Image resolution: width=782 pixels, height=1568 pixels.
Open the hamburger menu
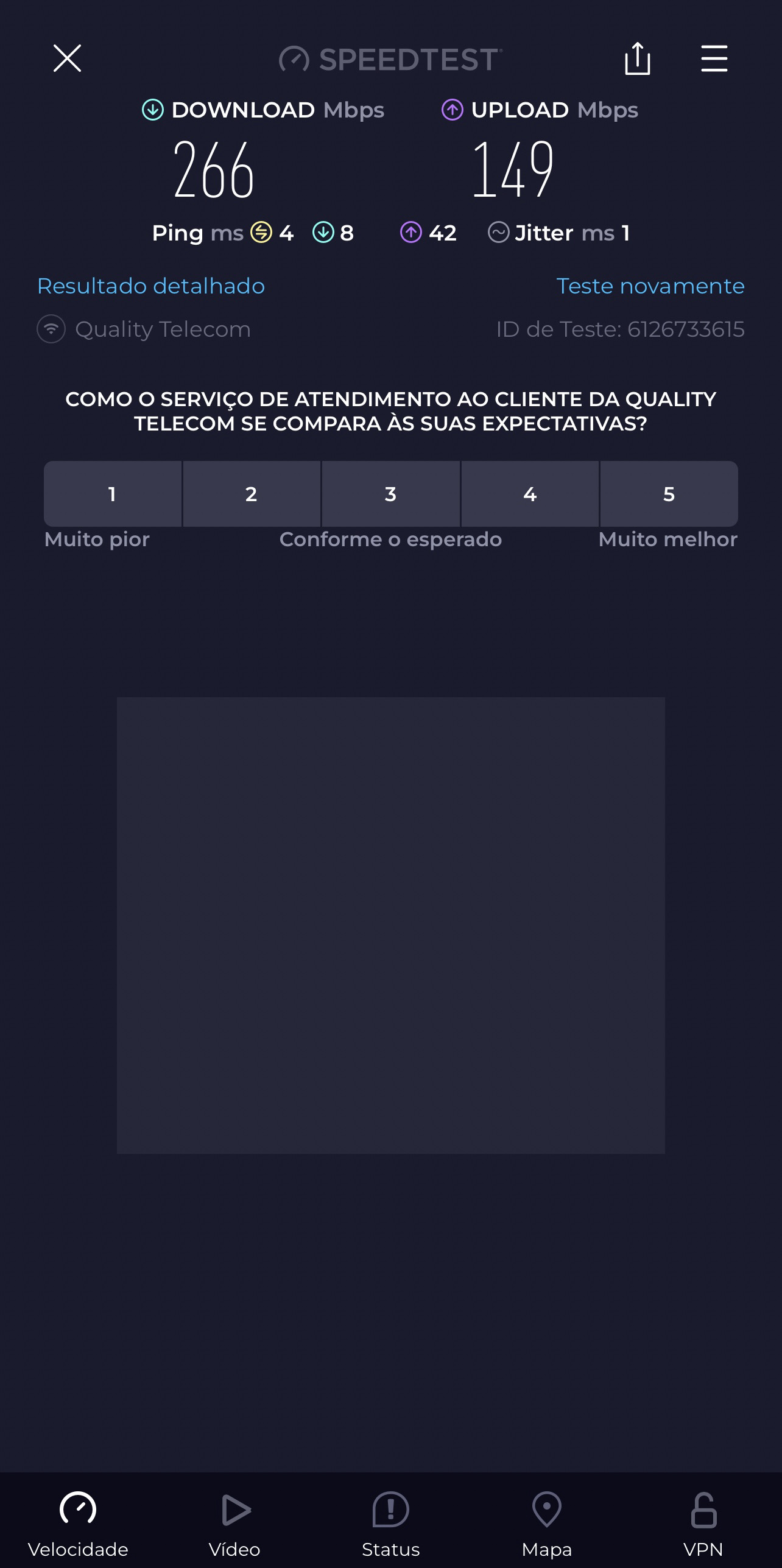tap(714, 58)
